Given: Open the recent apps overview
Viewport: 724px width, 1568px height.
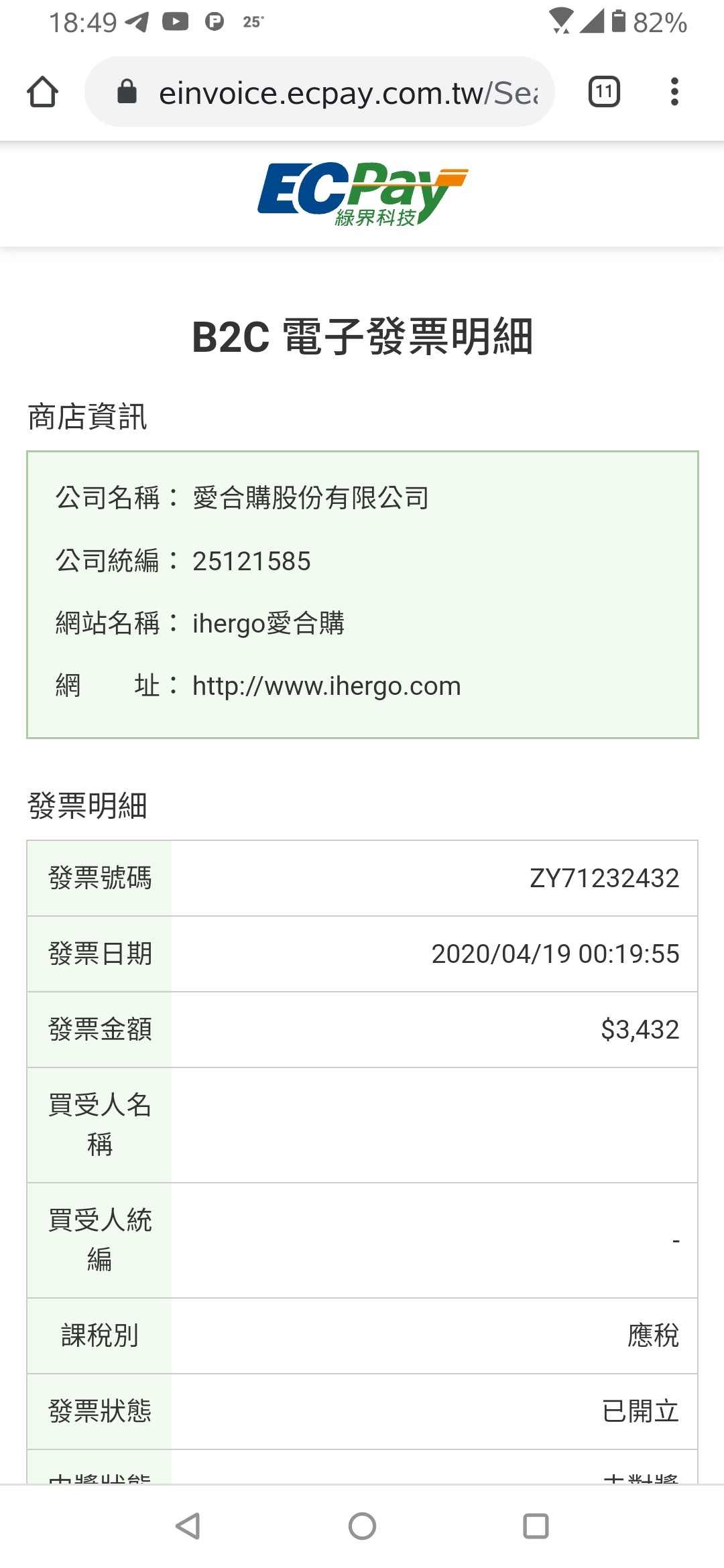Looking at the screenshot, I should click(x=536, y=1526).
